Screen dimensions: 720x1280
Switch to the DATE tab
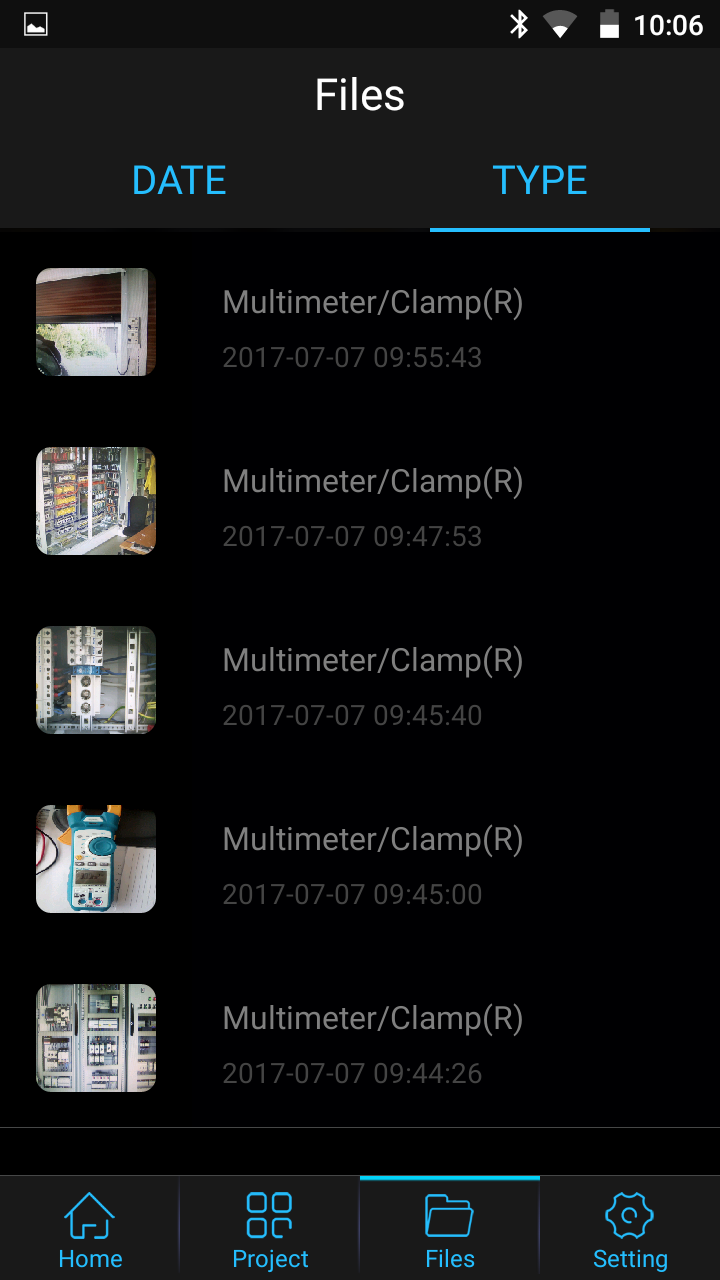[180, 181]
